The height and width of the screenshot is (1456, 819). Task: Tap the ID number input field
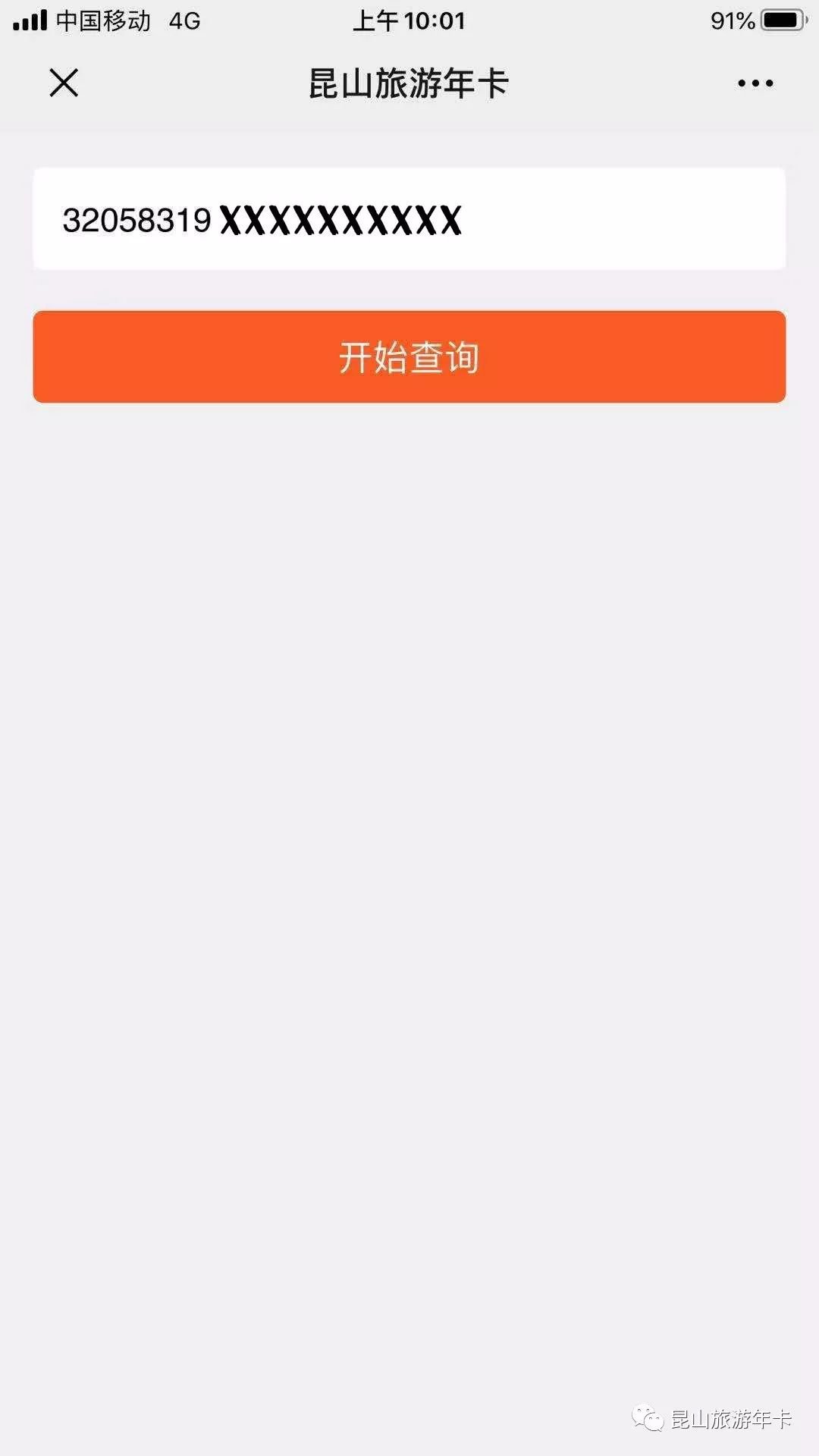coord(409,219)
